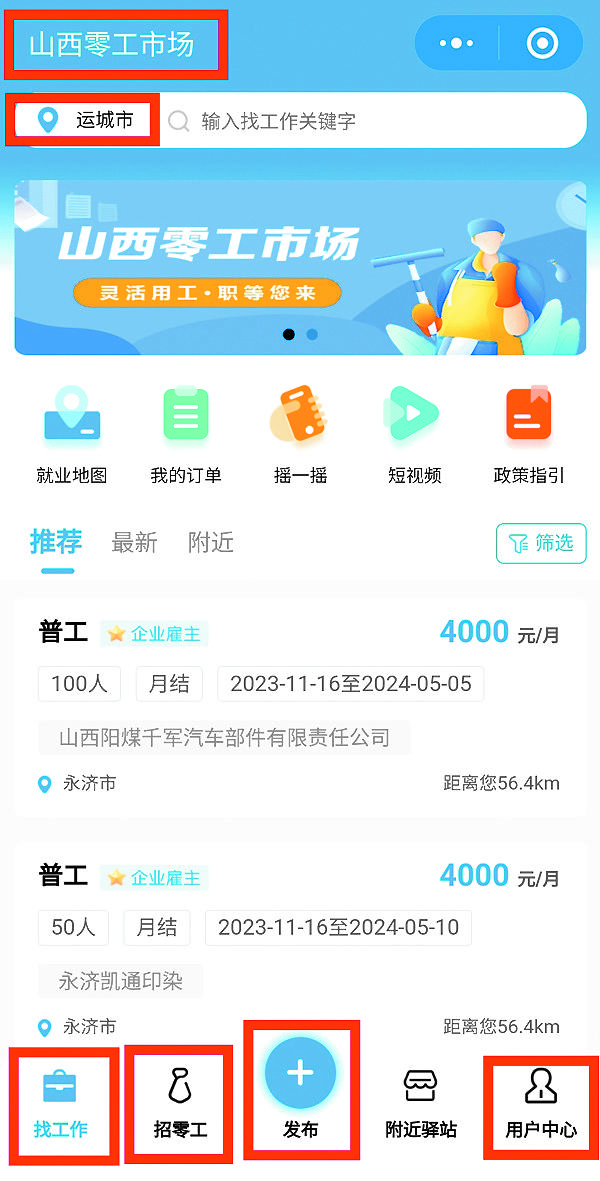Close the mini-program with the circle button
This screenshot has height=1181, width=600.
pyautogui.click(x=542, y=43)
